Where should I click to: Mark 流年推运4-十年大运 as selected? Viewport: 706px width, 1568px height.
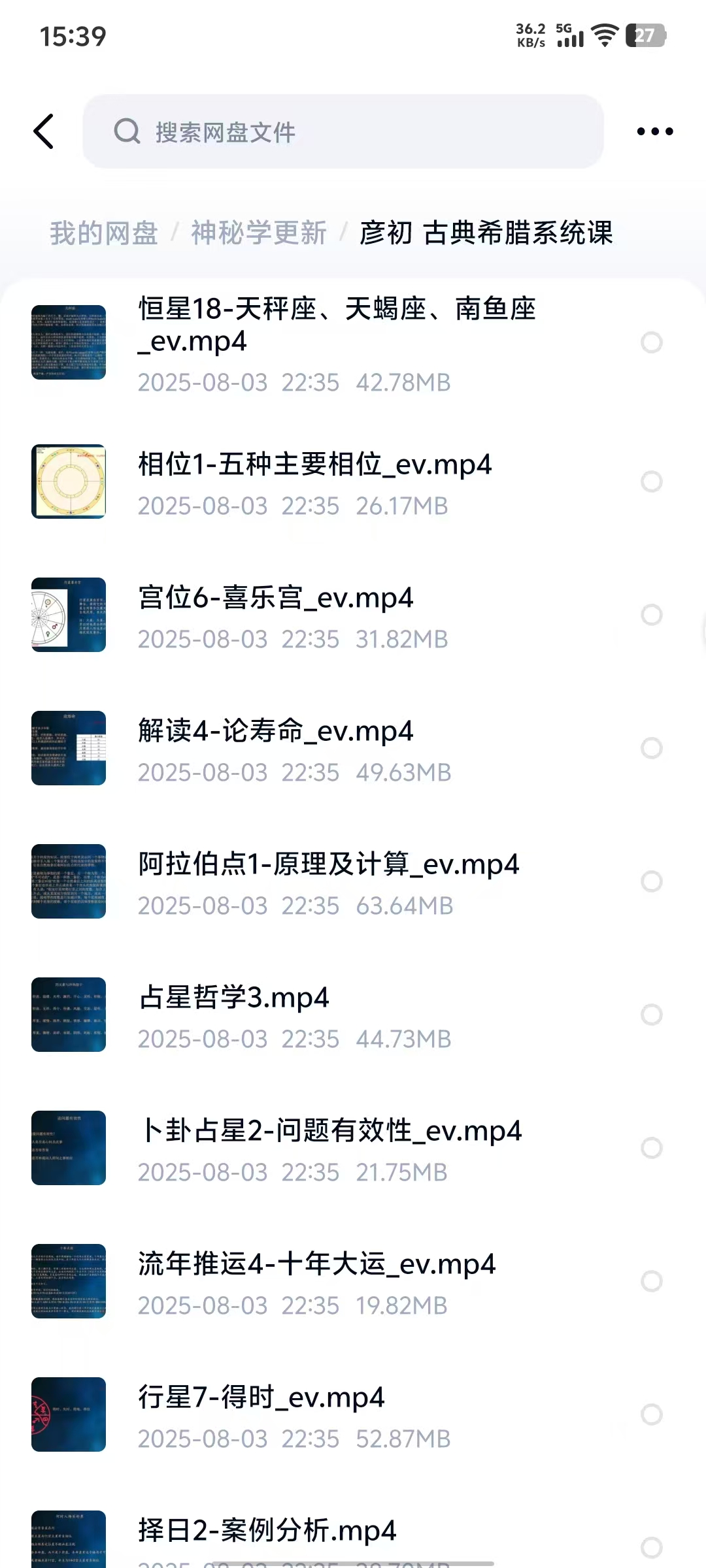coord(652,1281)
